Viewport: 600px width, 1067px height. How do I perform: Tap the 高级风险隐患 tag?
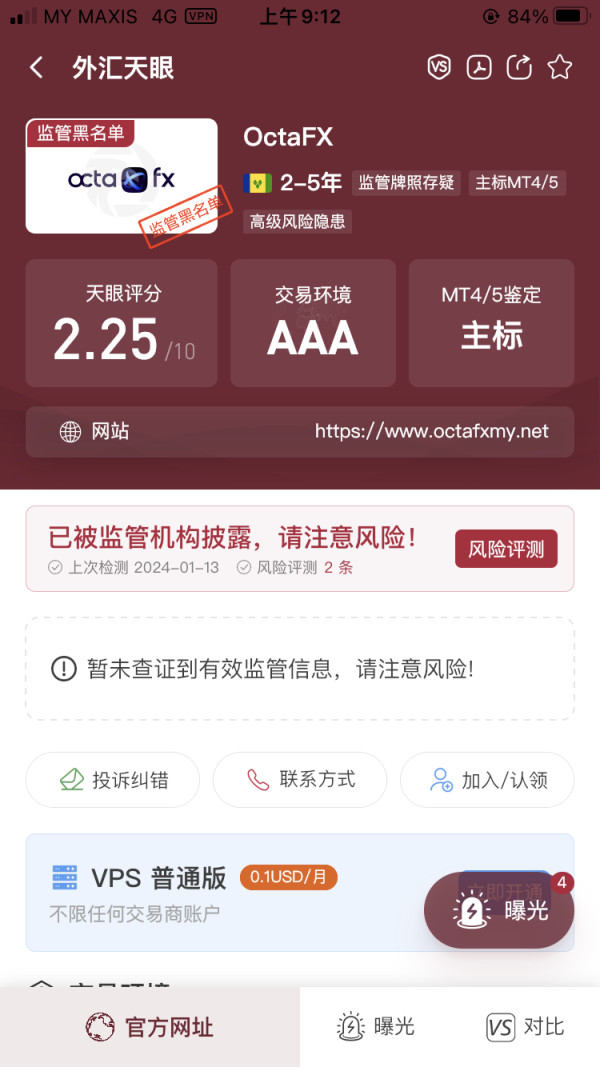point(297,222)
